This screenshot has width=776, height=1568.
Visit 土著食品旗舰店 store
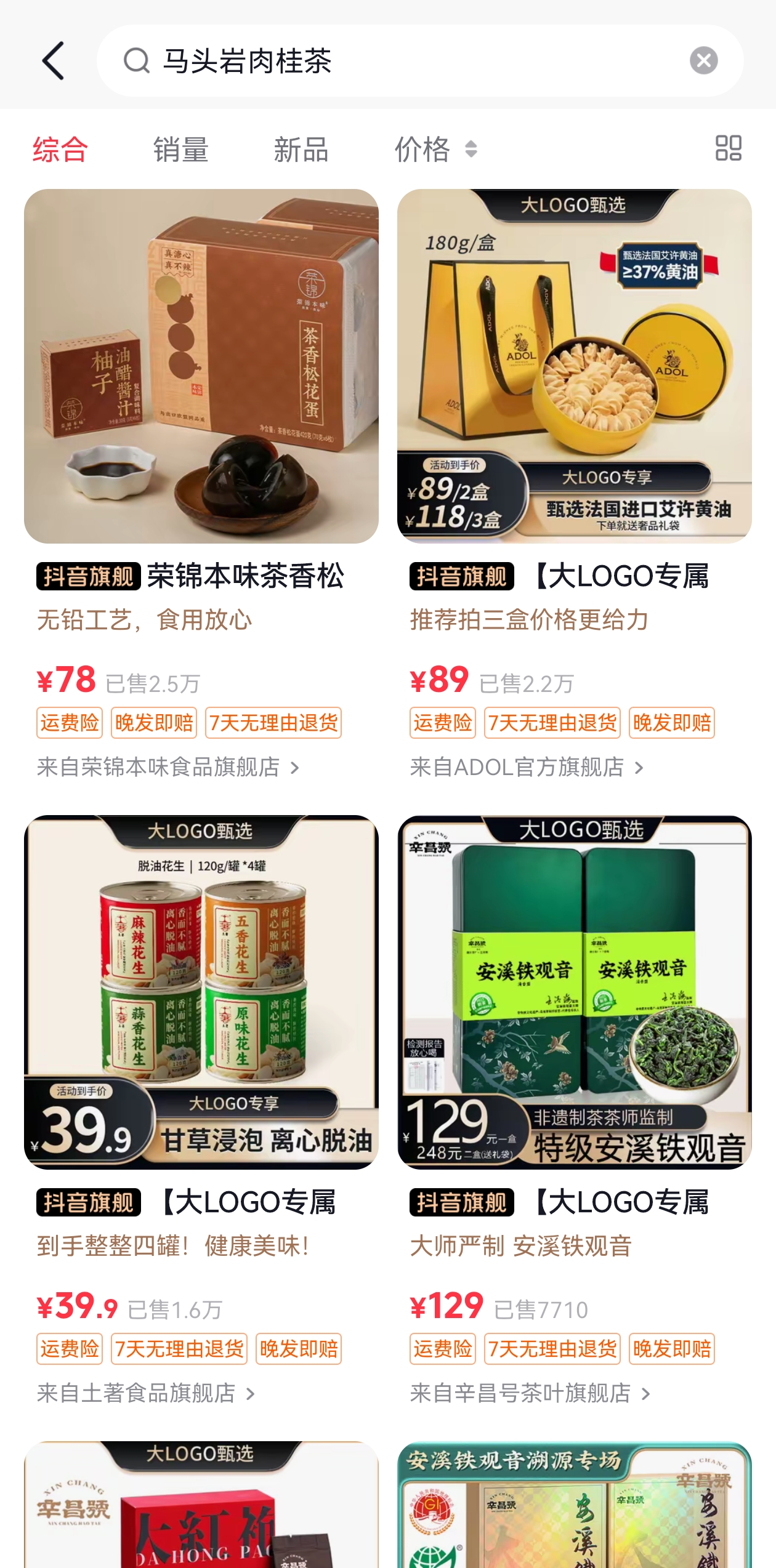[x=146, y=1393]
